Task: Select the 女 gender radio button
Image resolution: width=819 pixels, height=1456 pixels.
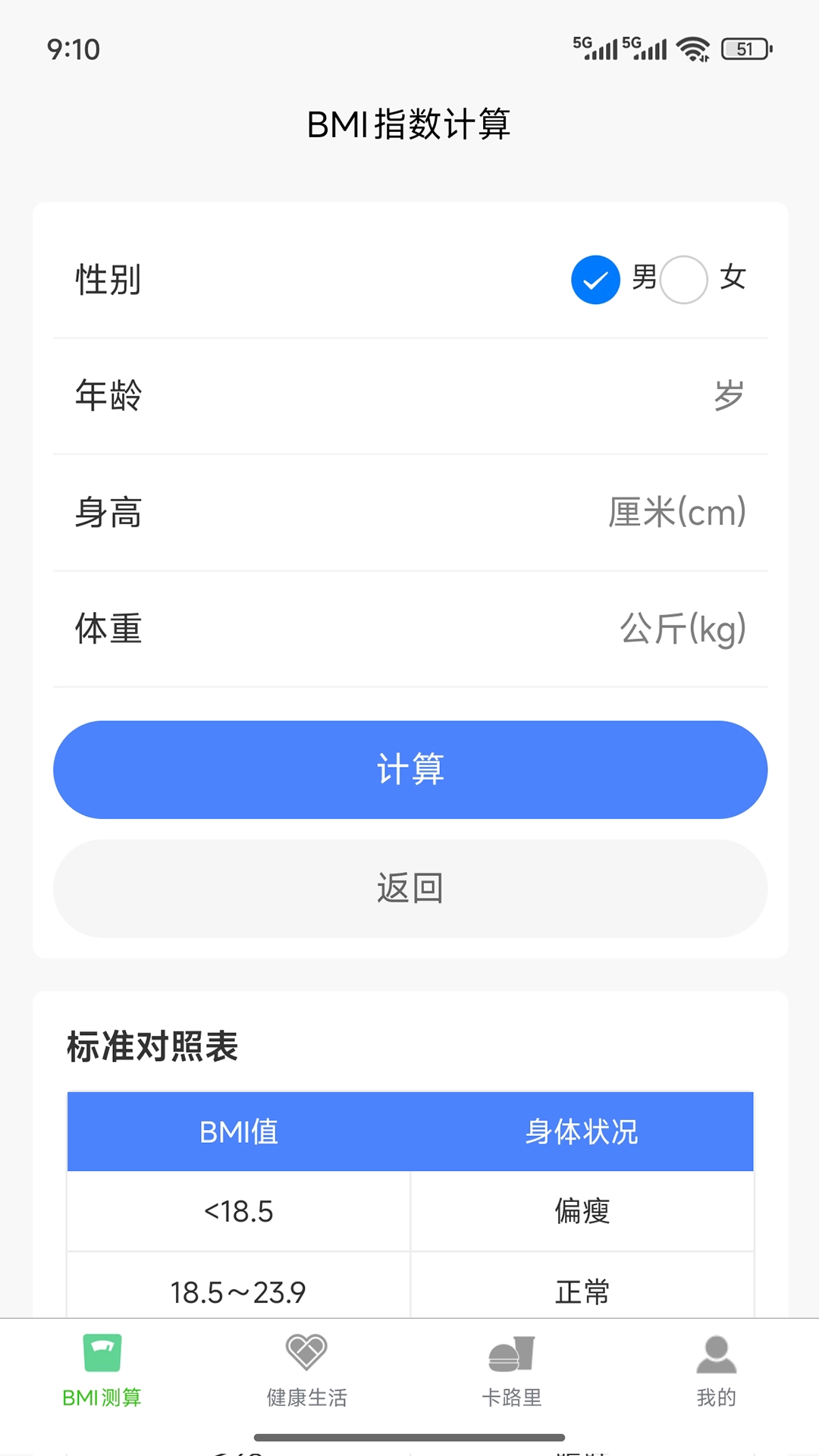Action: [682, 279]
